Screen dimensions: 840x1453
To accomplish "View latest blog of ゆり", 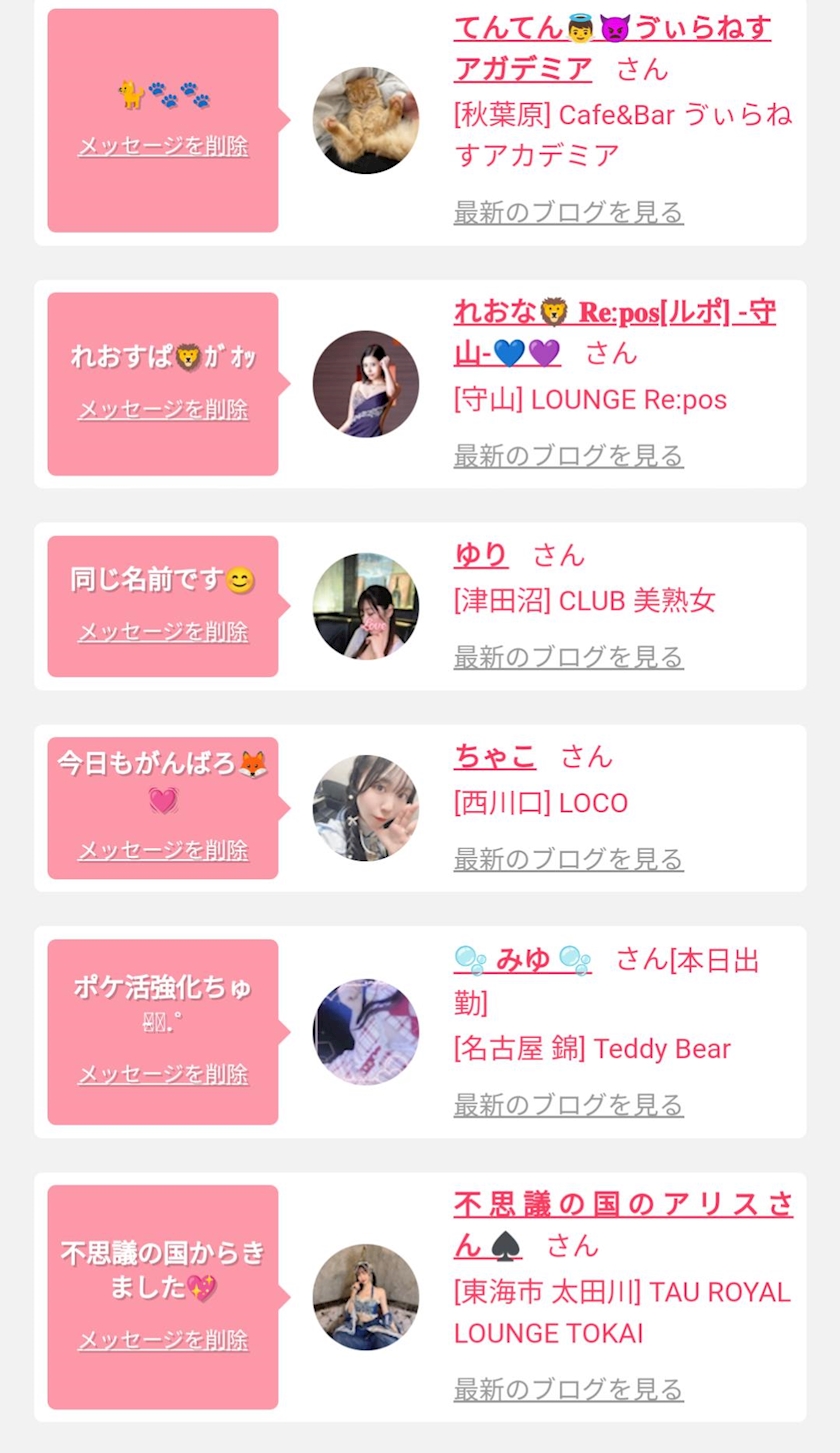I will tap(569, 657).
